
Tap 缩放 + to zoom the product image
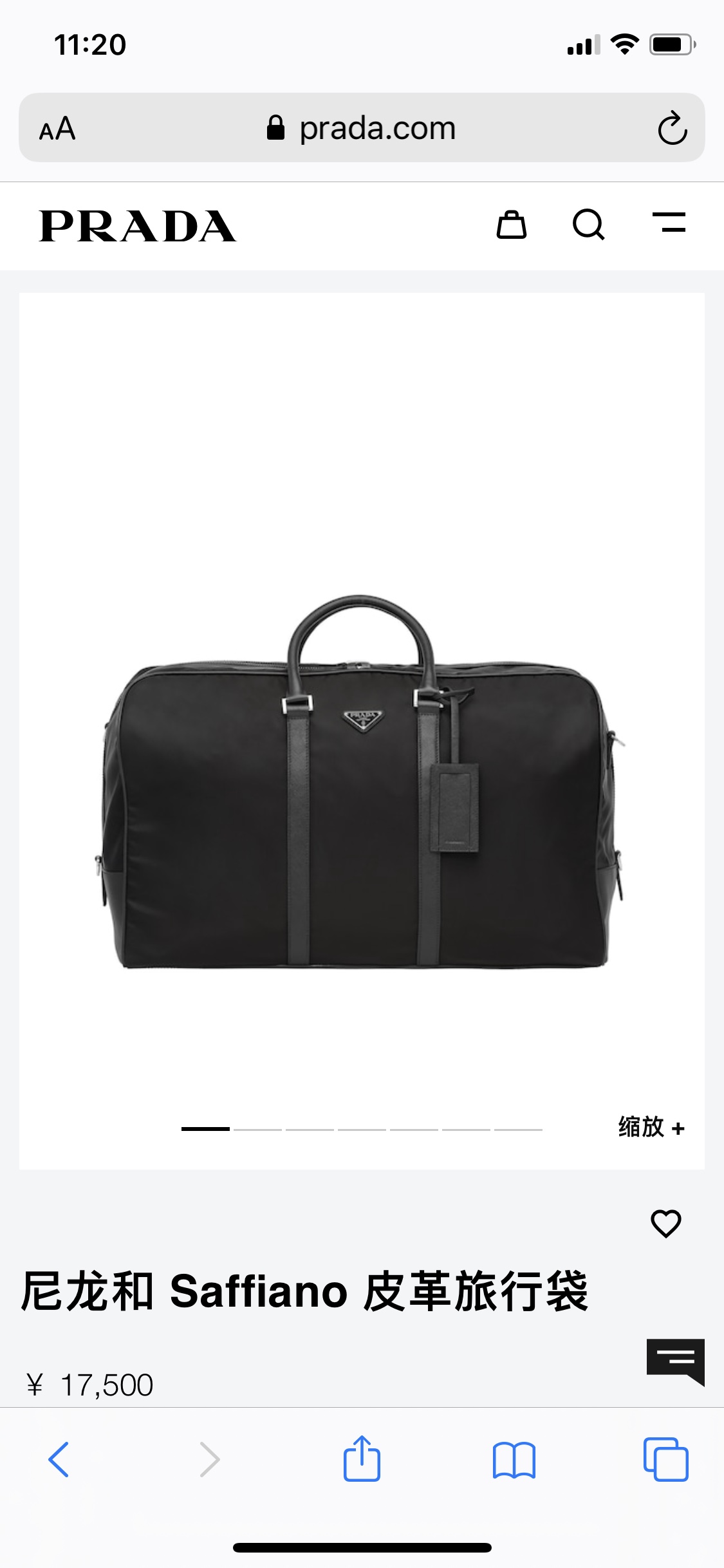point(651,1128)
